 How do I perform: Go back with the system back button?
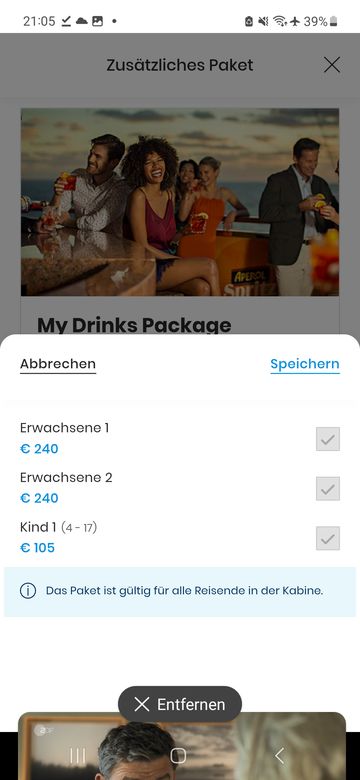click(280, 756)
